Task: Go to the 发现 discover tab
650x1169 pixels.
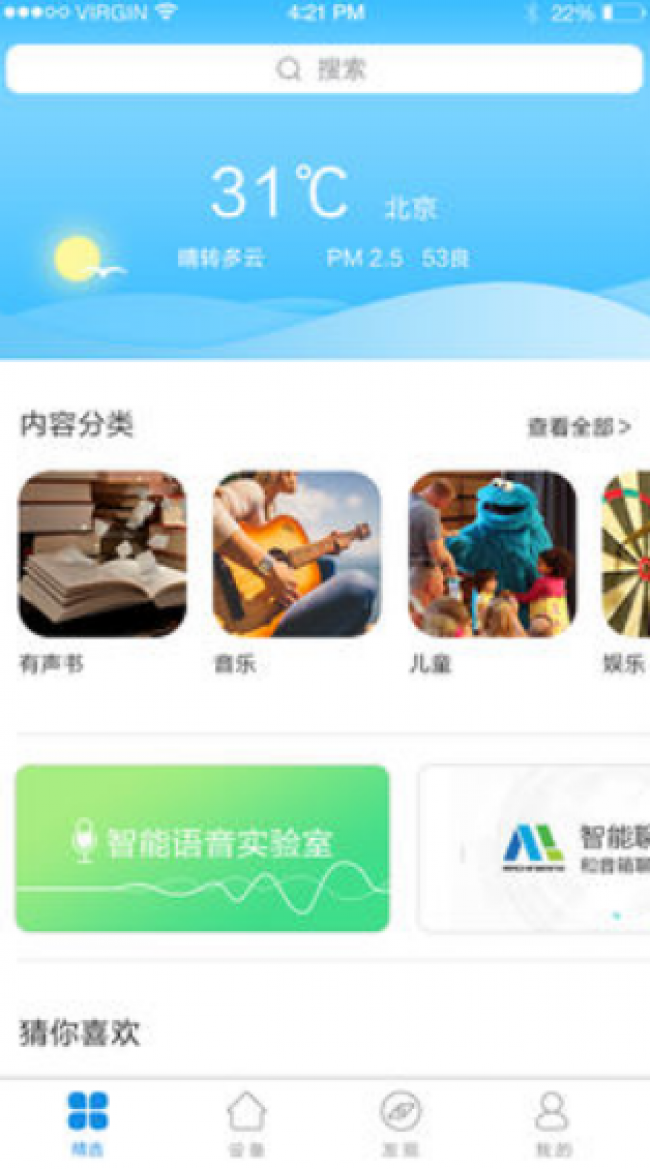Action: coord(400,1123)
